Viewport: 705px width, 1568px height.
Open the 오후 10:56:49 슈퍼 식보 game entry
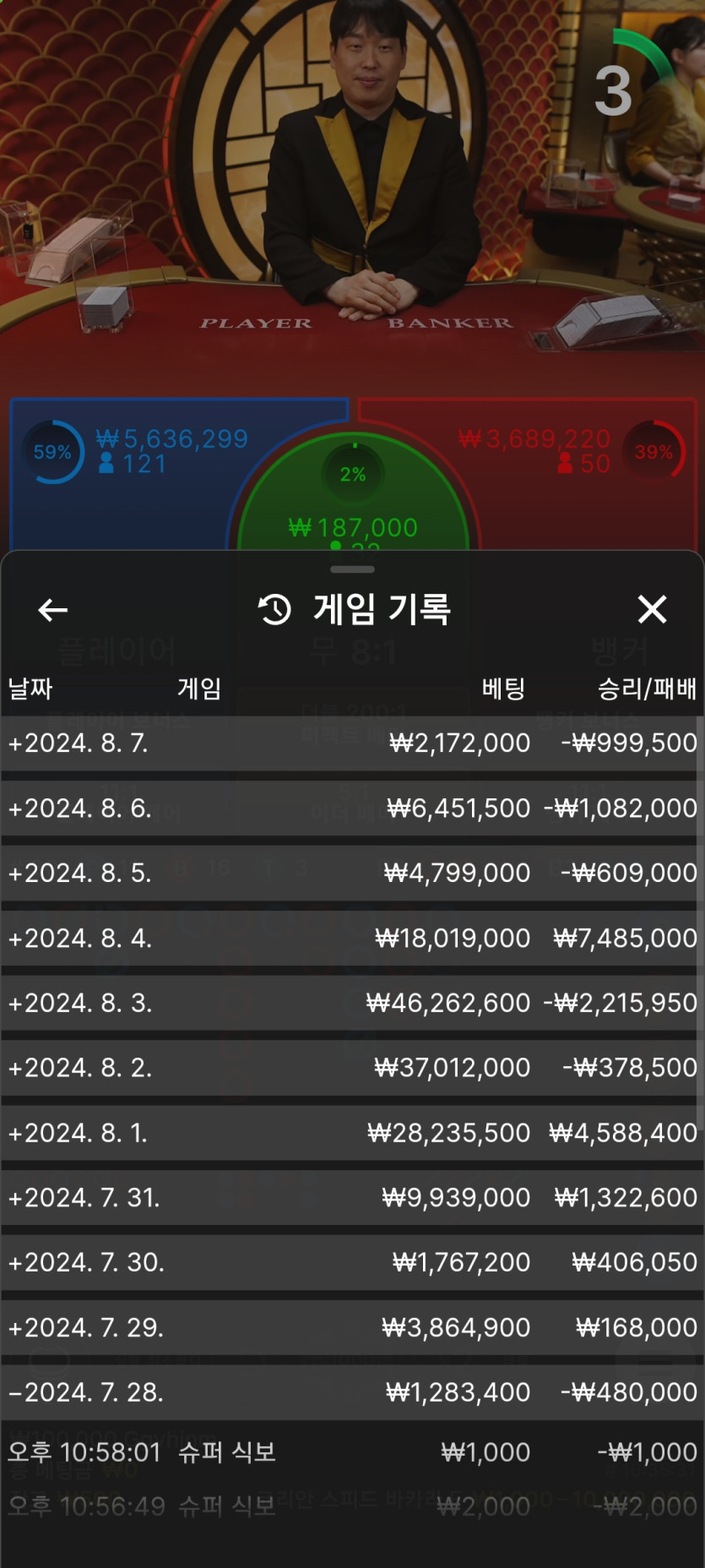coord(352,1505)
